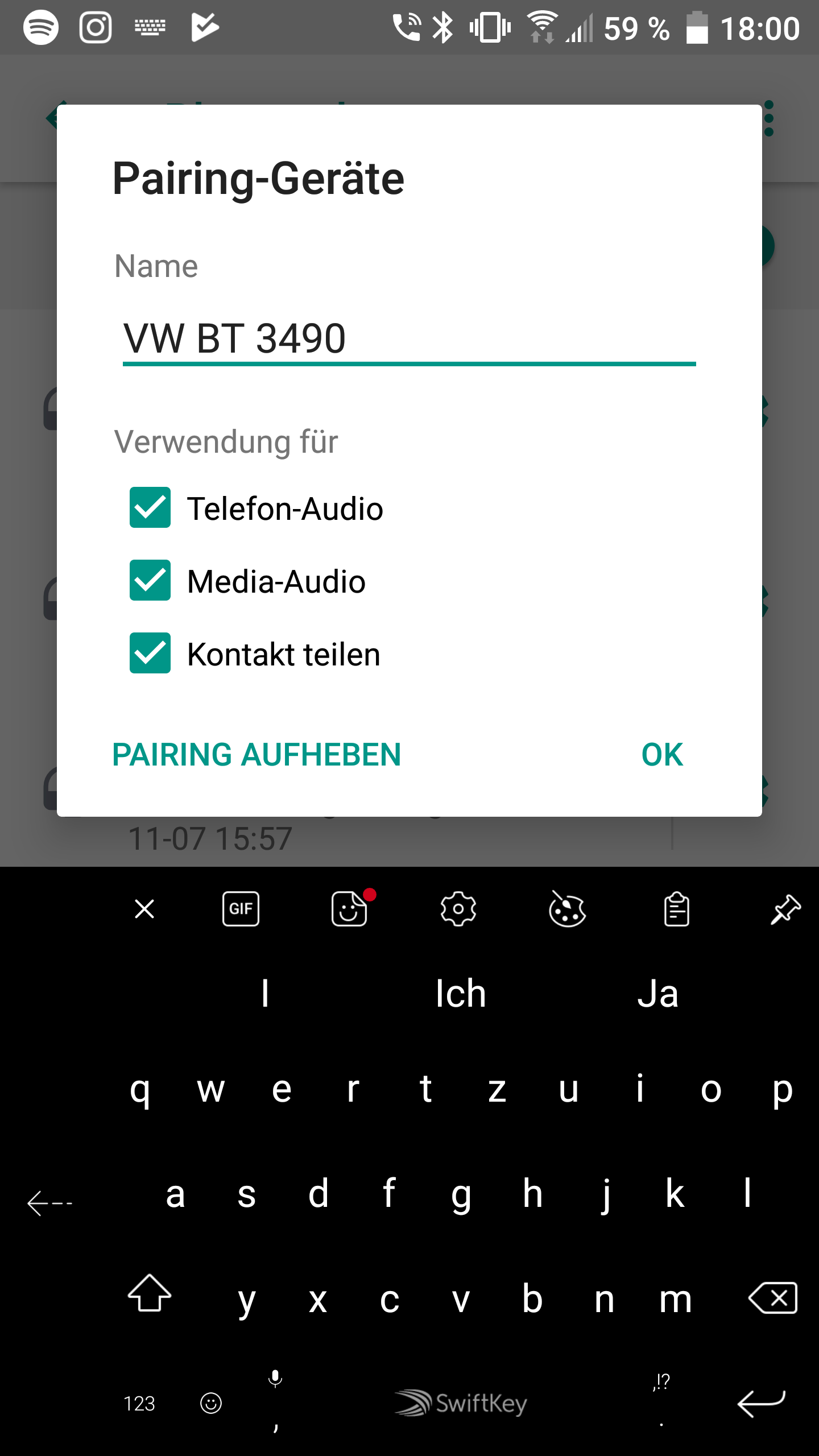
Task: Tap the shift key
Action: coord(150,1294)
